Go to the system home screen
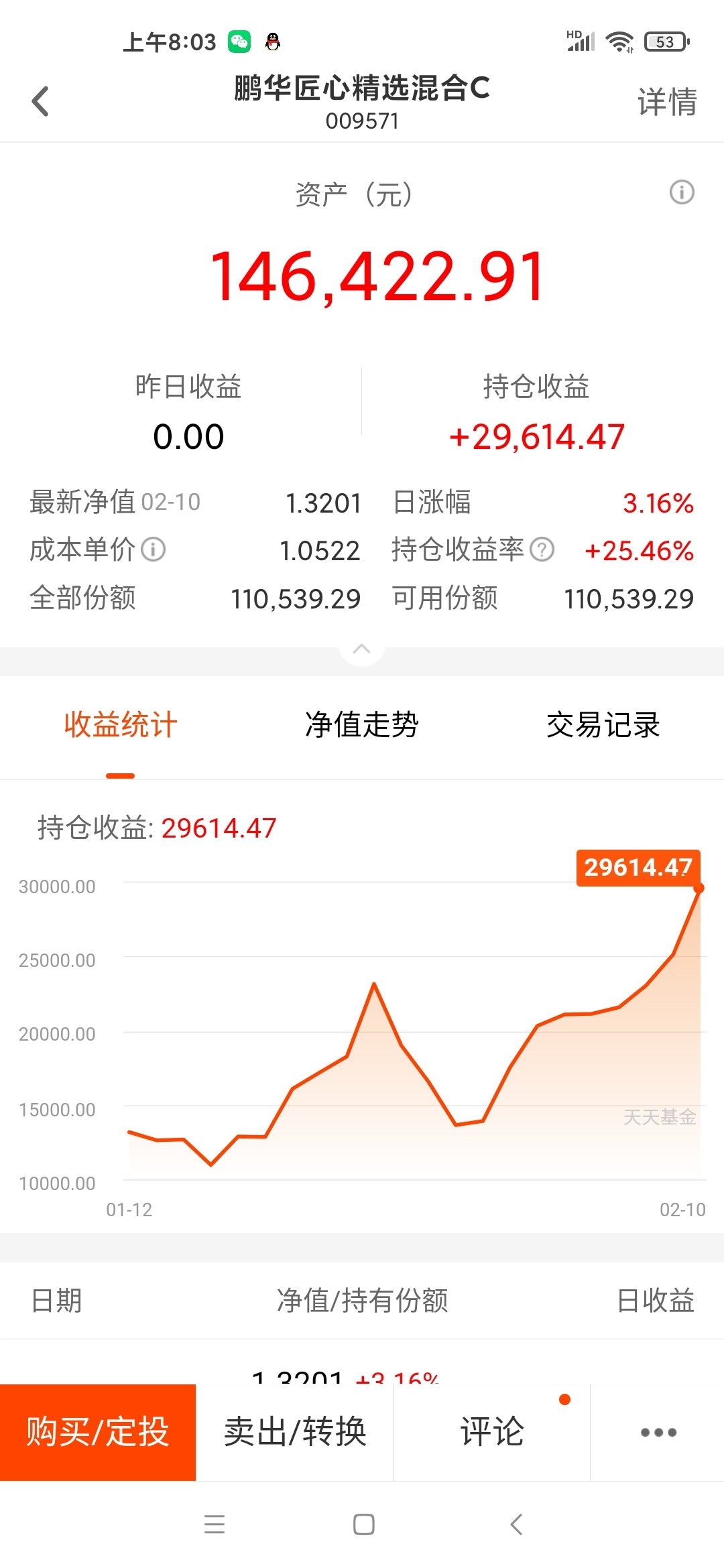 click(x=363, y=1525)
